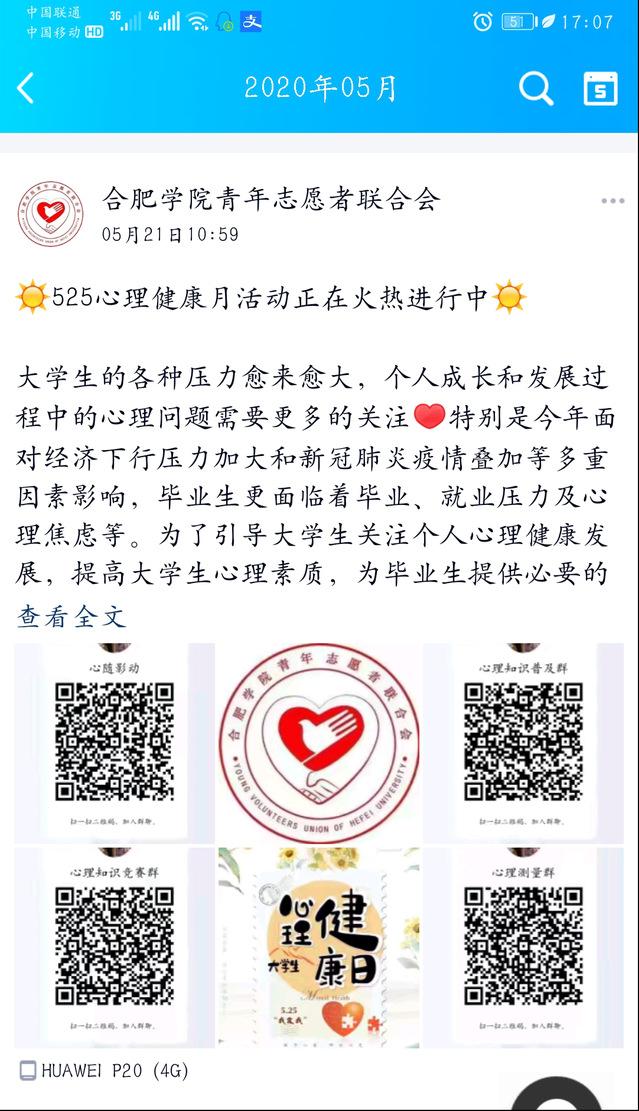The width and height of the screenshot is (639, 1111).
Task: Open the post's three-dot overflow menu
Action: [x=613, y=201]
